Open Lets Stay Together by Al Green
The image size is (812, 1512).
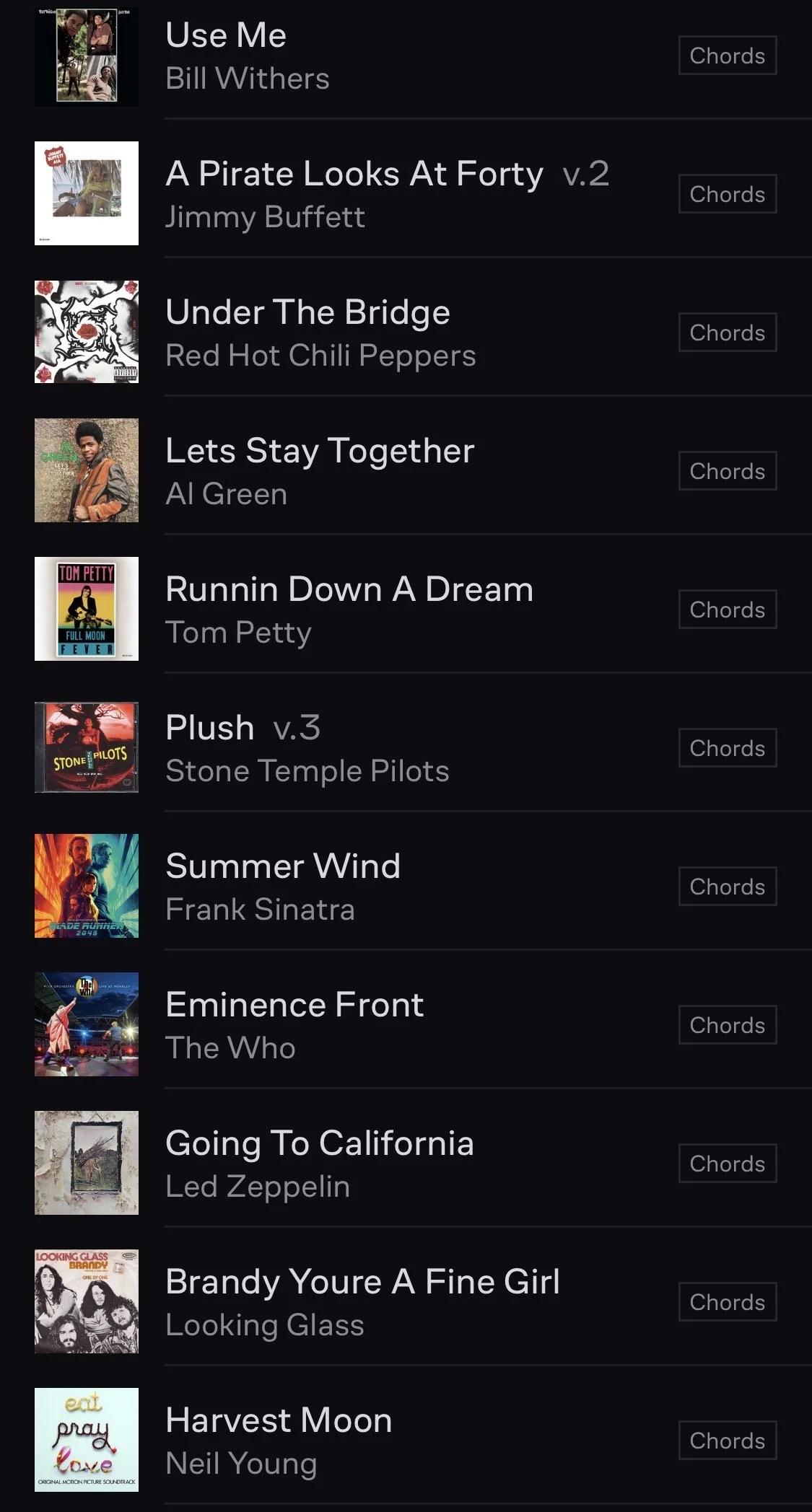click(x=320, y=452)
